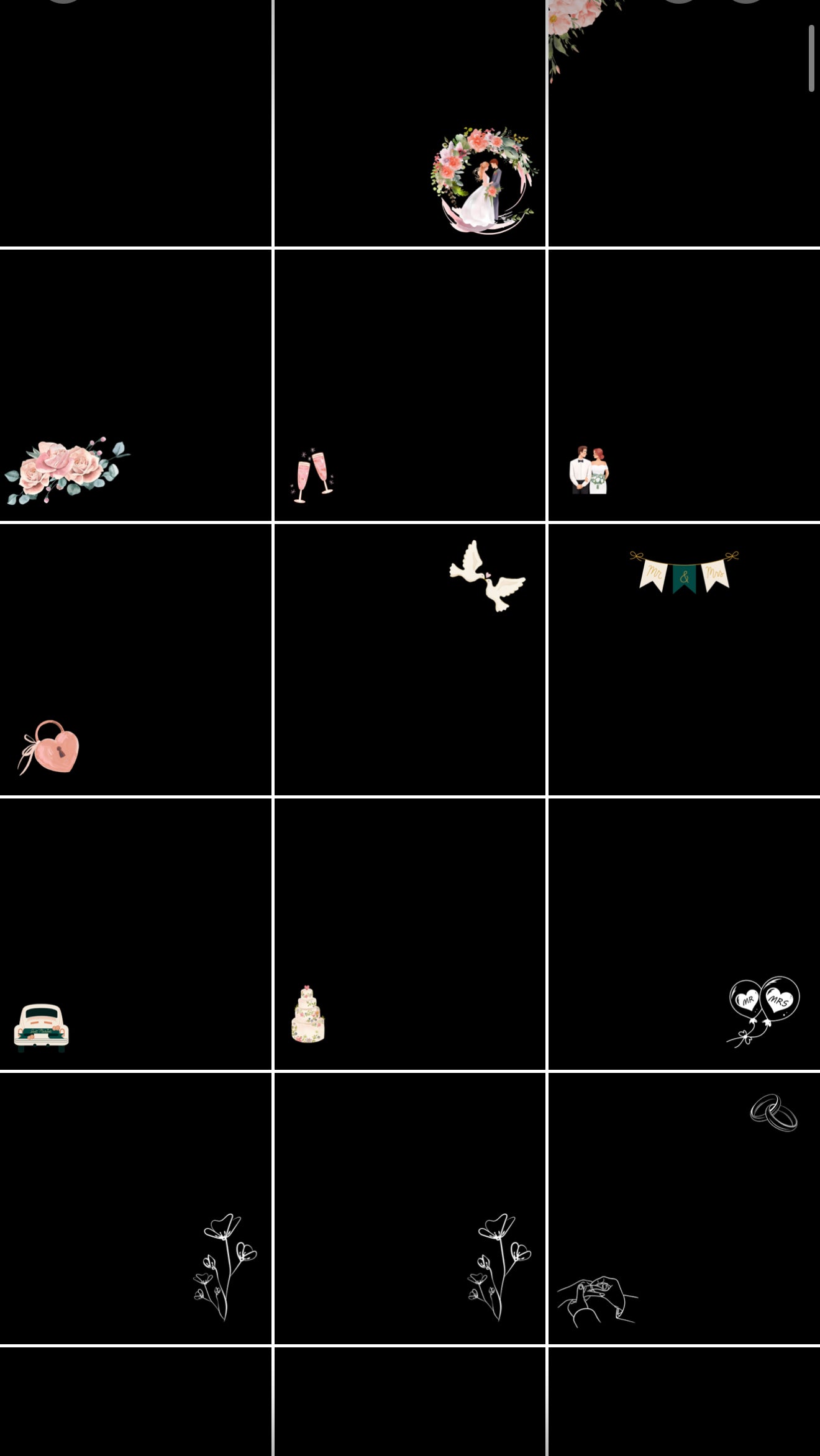Open the Mr & Mrs bunting banner tile
820x1456 pixels.
[684, 659]
